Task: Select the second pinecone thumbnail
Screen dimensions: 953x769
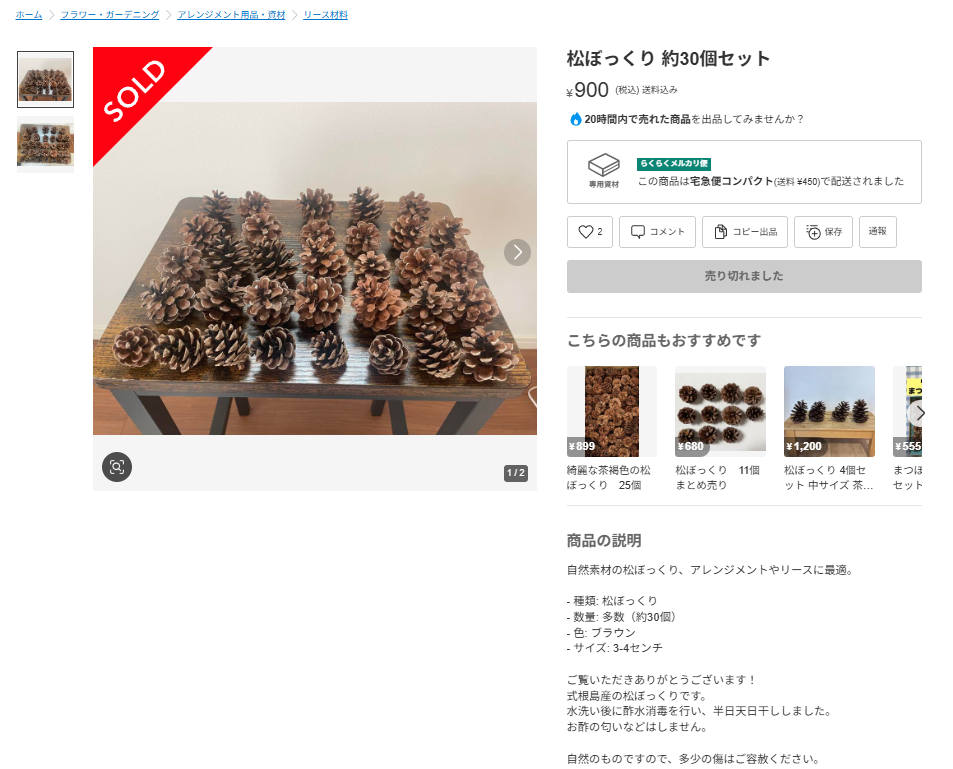Action: click(x=45, y=144)
